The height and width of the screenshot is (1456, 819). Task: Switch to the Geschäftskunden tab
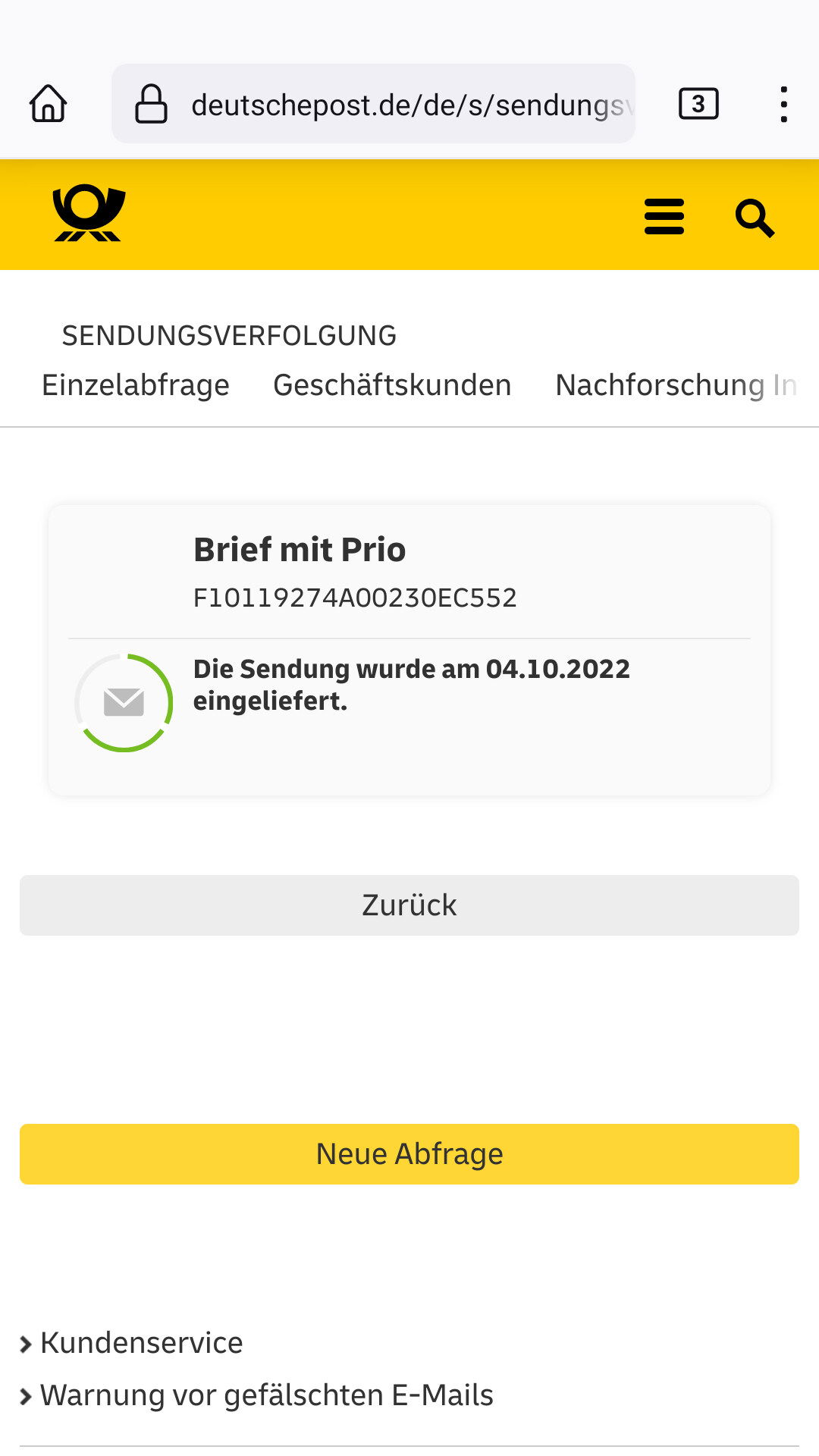pyautogui.click(x=392, y=385)
